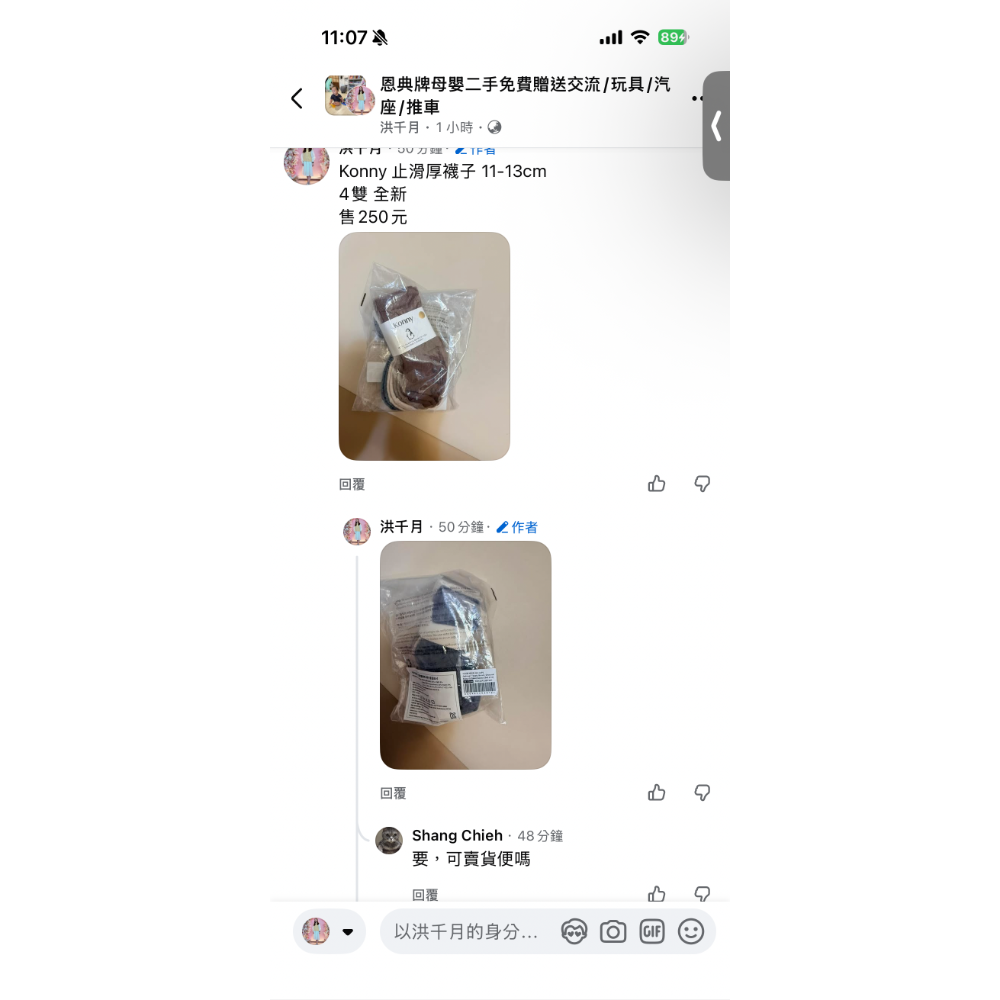Like 洪千月's photo reply
The image size is (1000, 1000).
click(x=657, y=793)
